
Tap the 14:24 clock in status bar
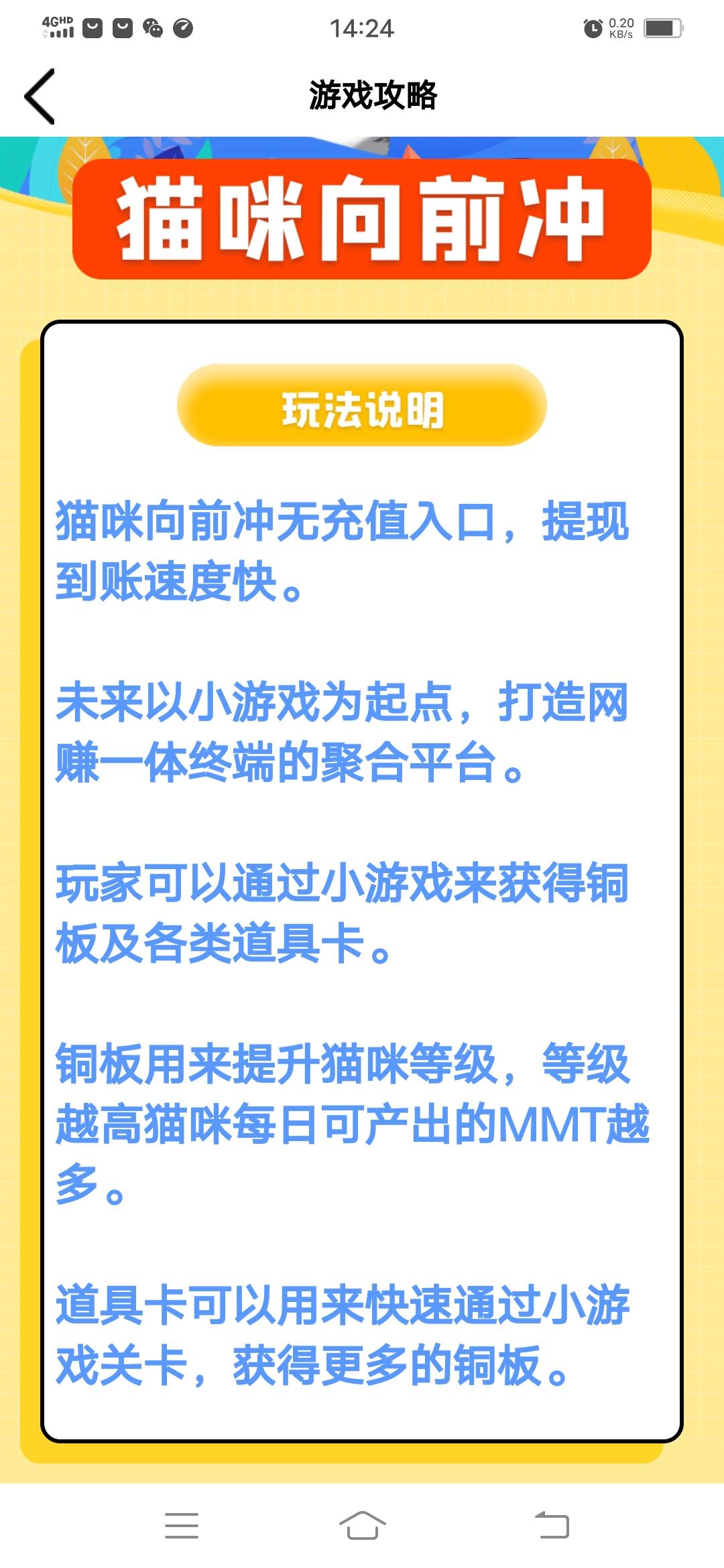click(362, 28)
